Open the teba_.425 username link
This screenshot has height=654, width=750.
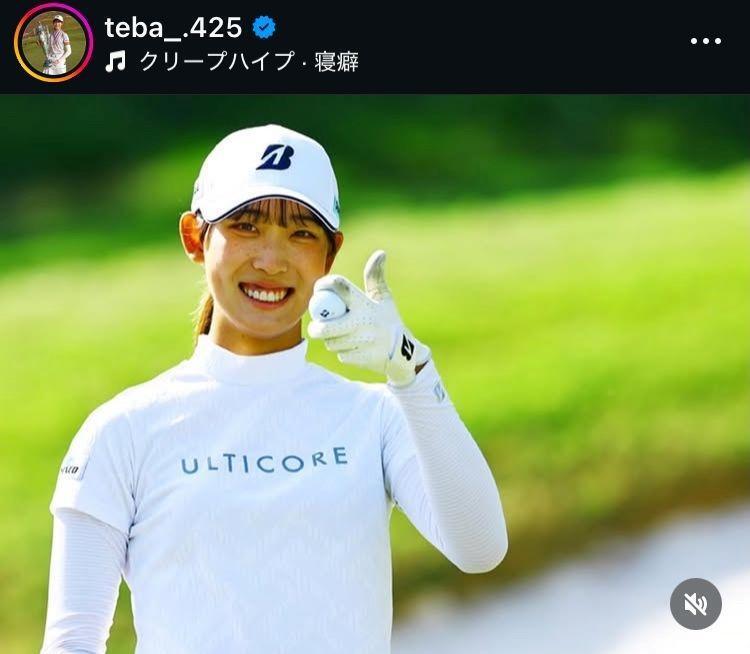(x=172, y=26)
